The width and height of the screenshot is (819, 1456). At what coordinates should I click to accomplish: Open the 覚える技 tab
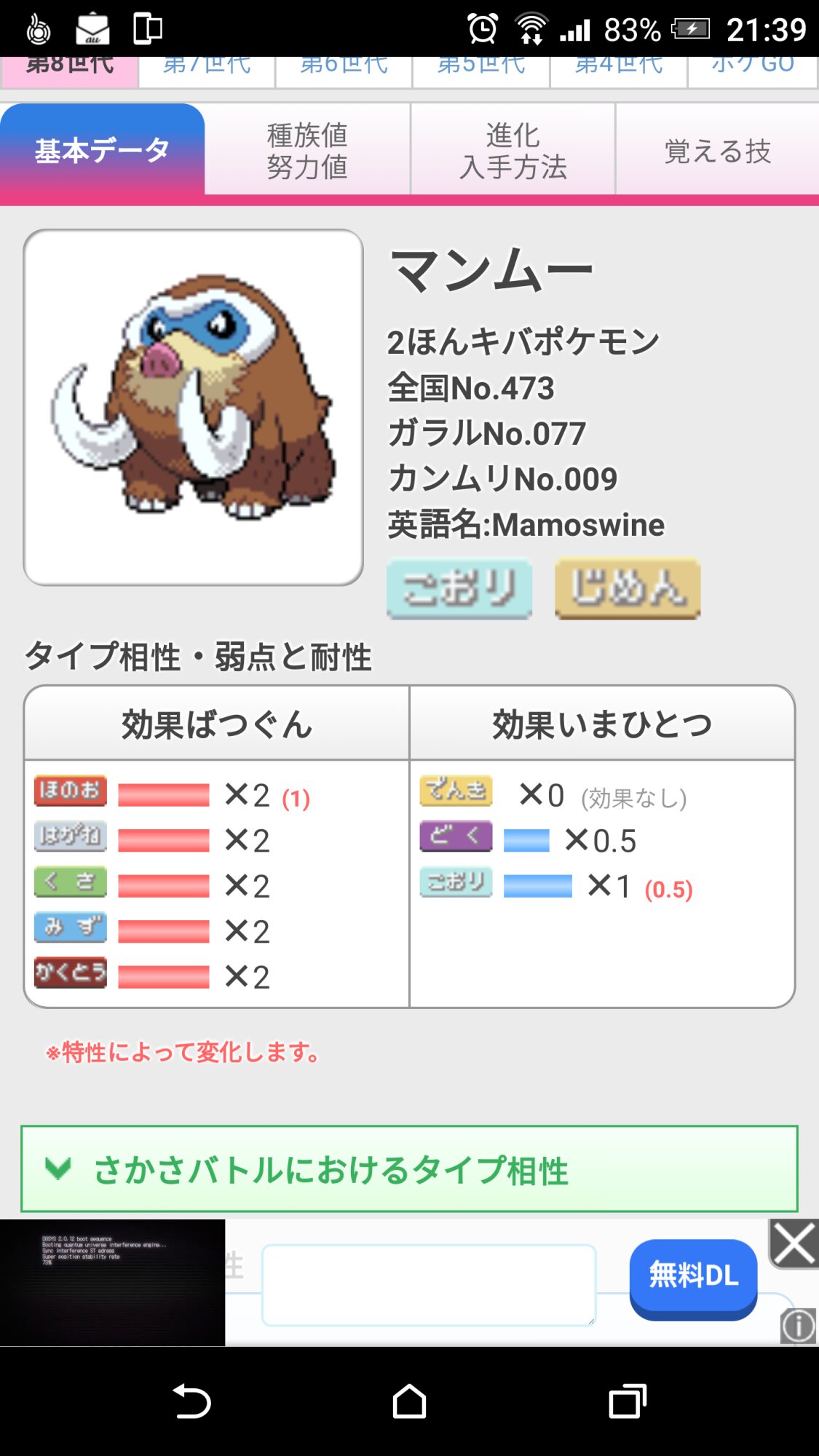point(717,151)
